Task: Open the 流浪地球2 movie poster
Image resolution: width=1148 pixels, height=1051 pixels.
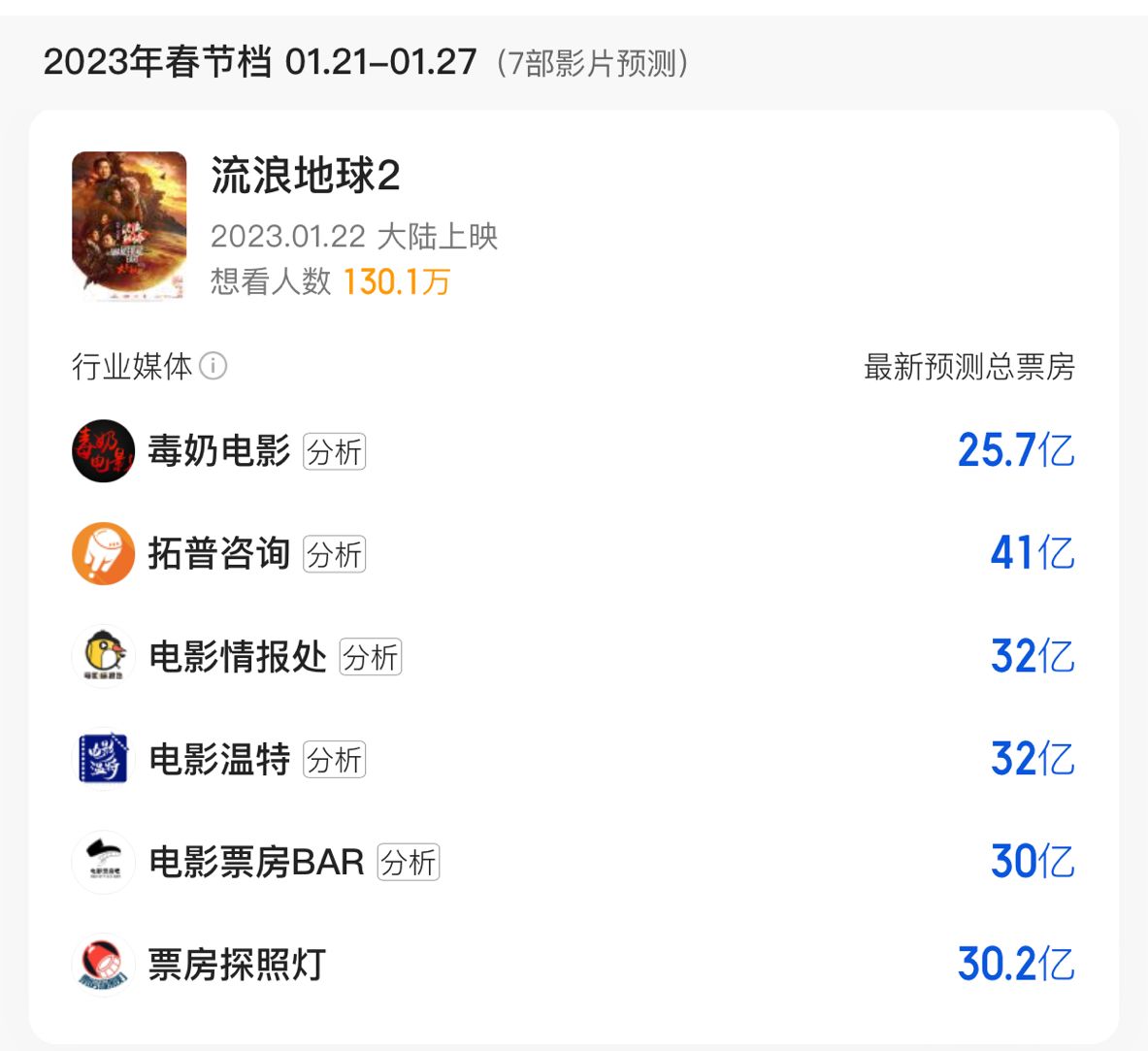Action: coord(129,225)
